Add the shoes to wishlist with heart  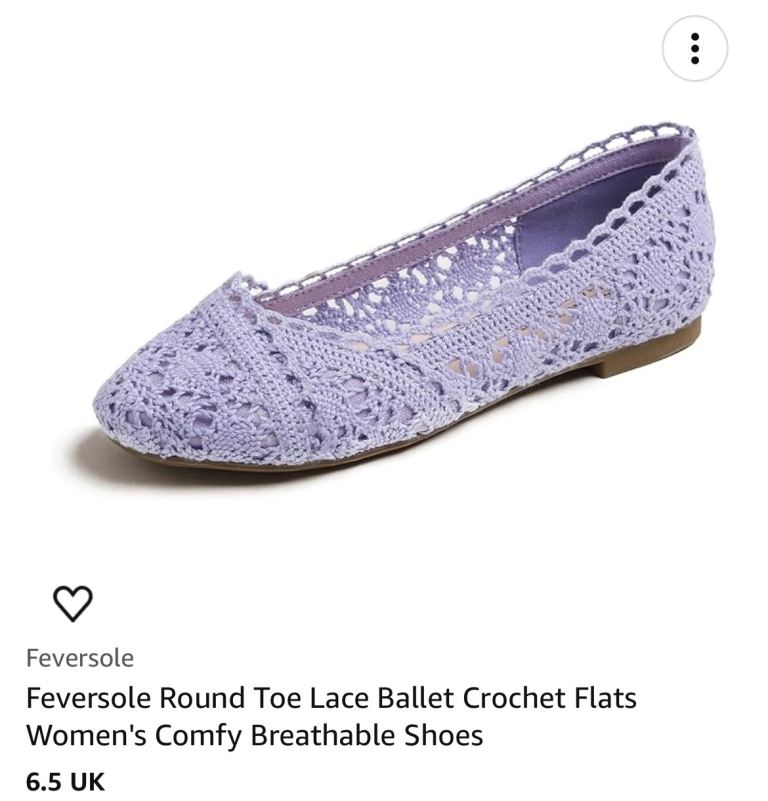point(72,602)
